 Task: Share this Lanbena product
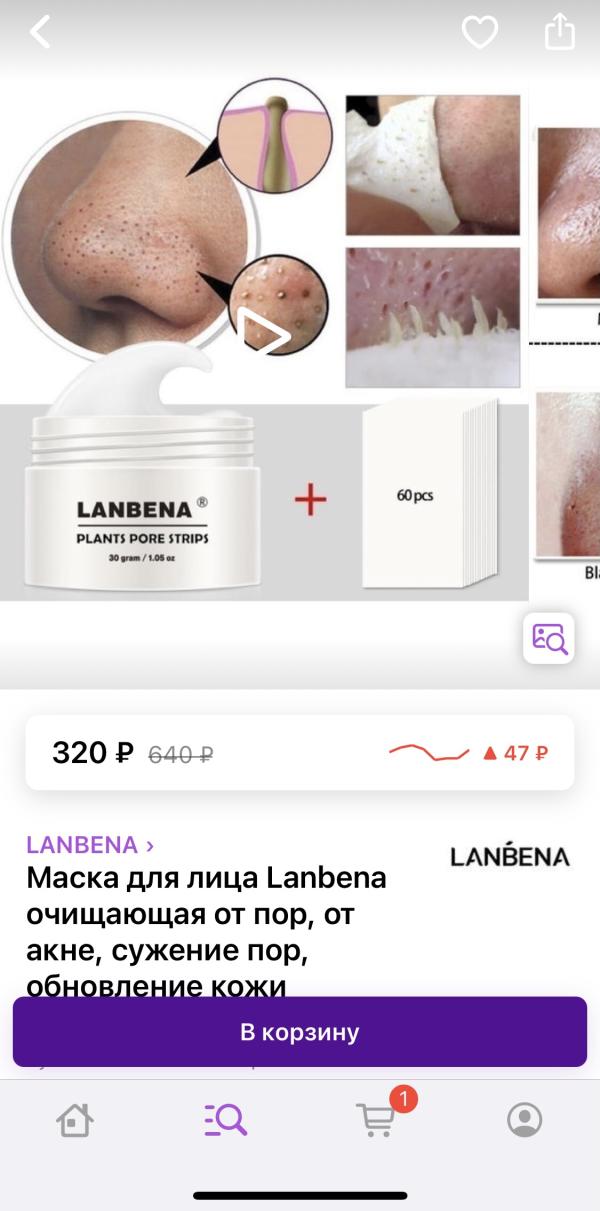tap(560, 32)
